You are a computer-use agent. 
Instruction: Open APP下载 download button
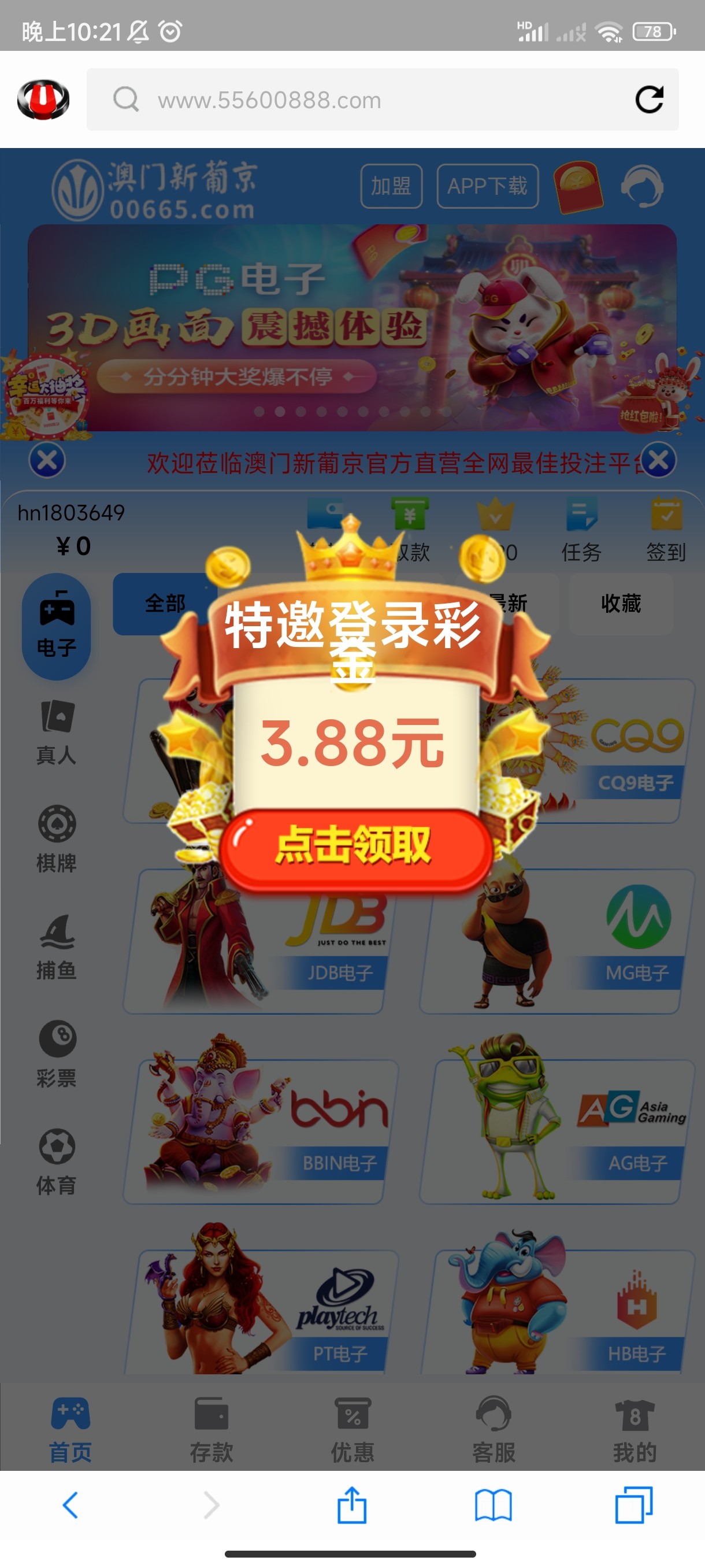[487, 186]
